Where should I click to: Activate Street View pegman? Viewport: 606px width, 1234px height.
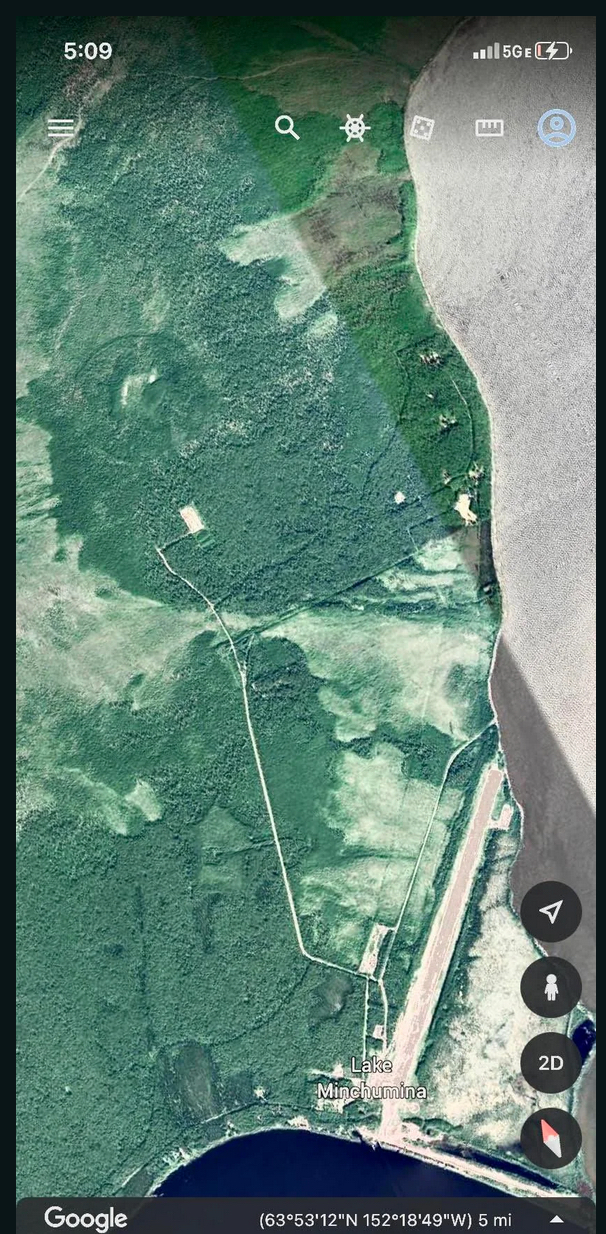[551, 987]
